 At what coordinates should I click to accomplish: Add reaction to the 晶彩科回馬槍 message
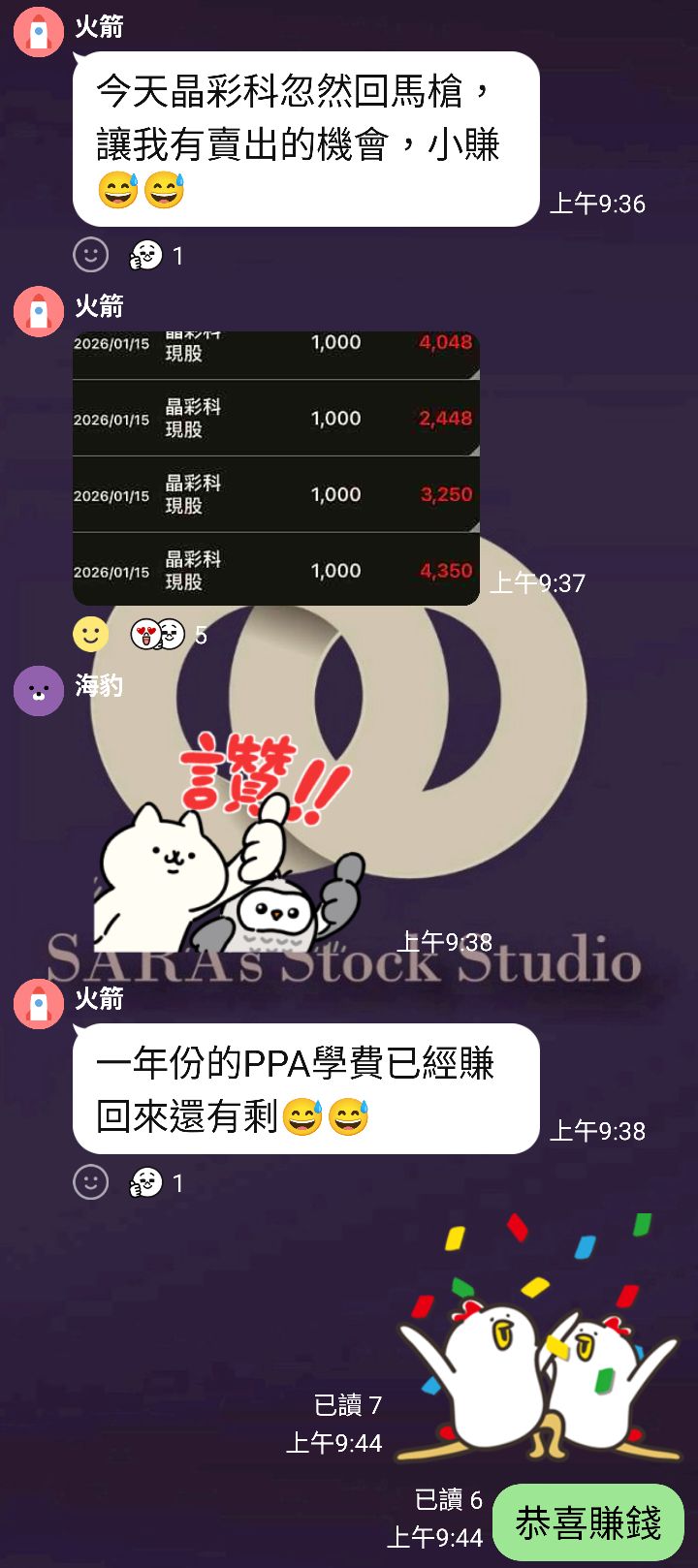coord(91,255)
